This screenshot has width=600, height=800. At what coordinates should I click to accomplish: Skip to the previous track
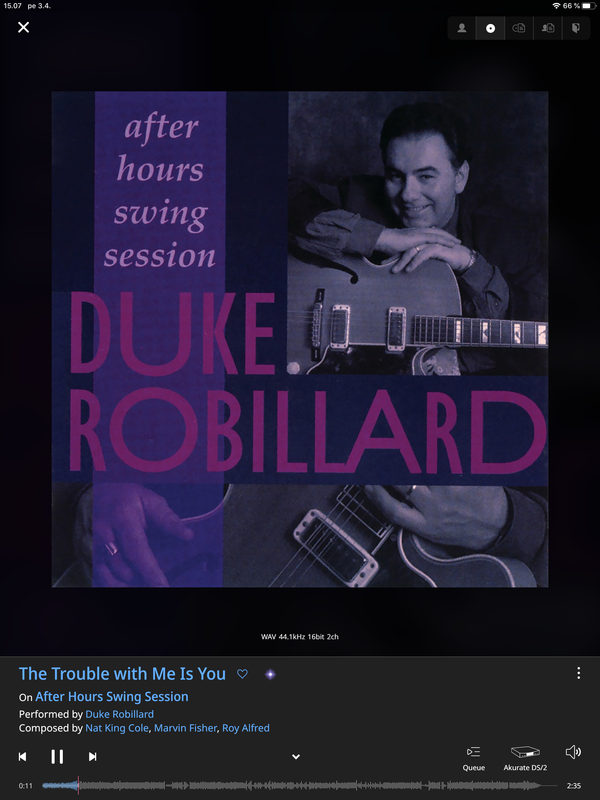[x=22, y=757]
